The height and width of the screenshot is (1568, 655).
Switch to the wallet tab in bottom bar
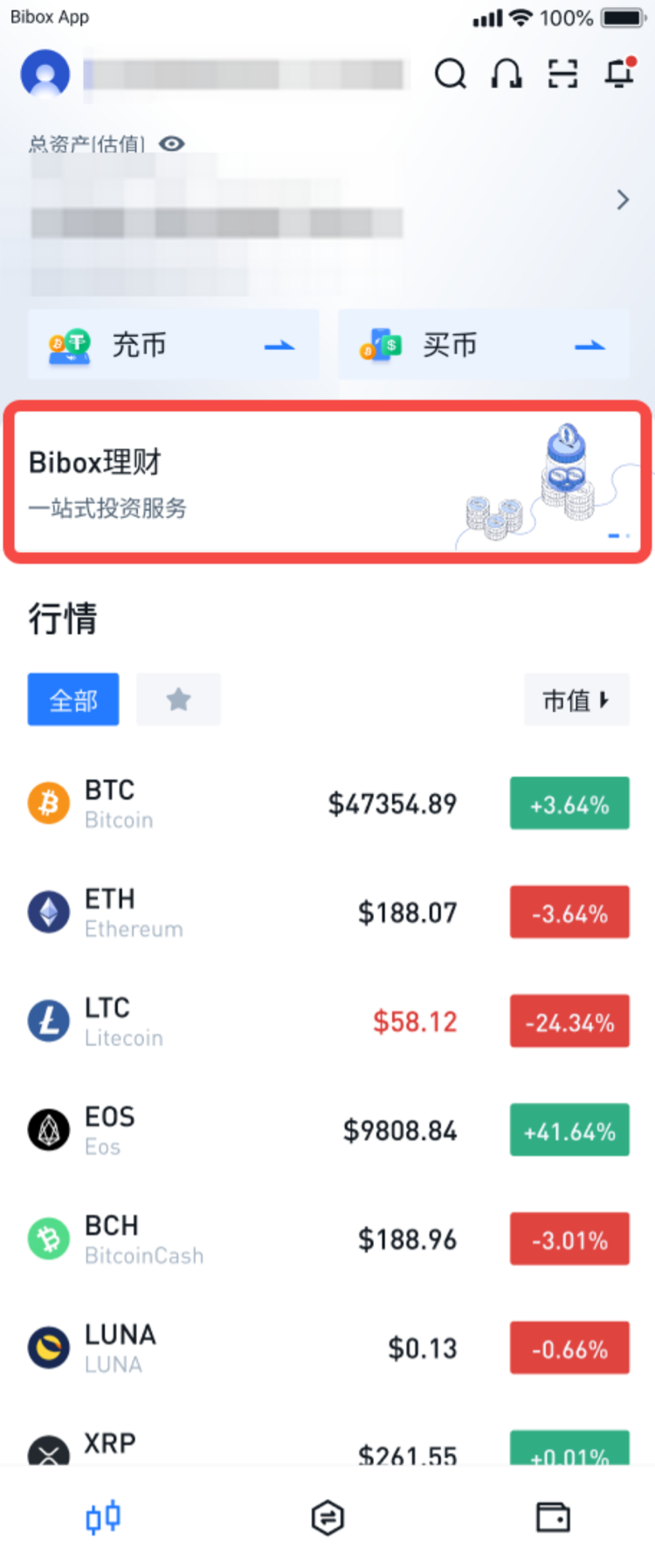tap(552, 1517)
